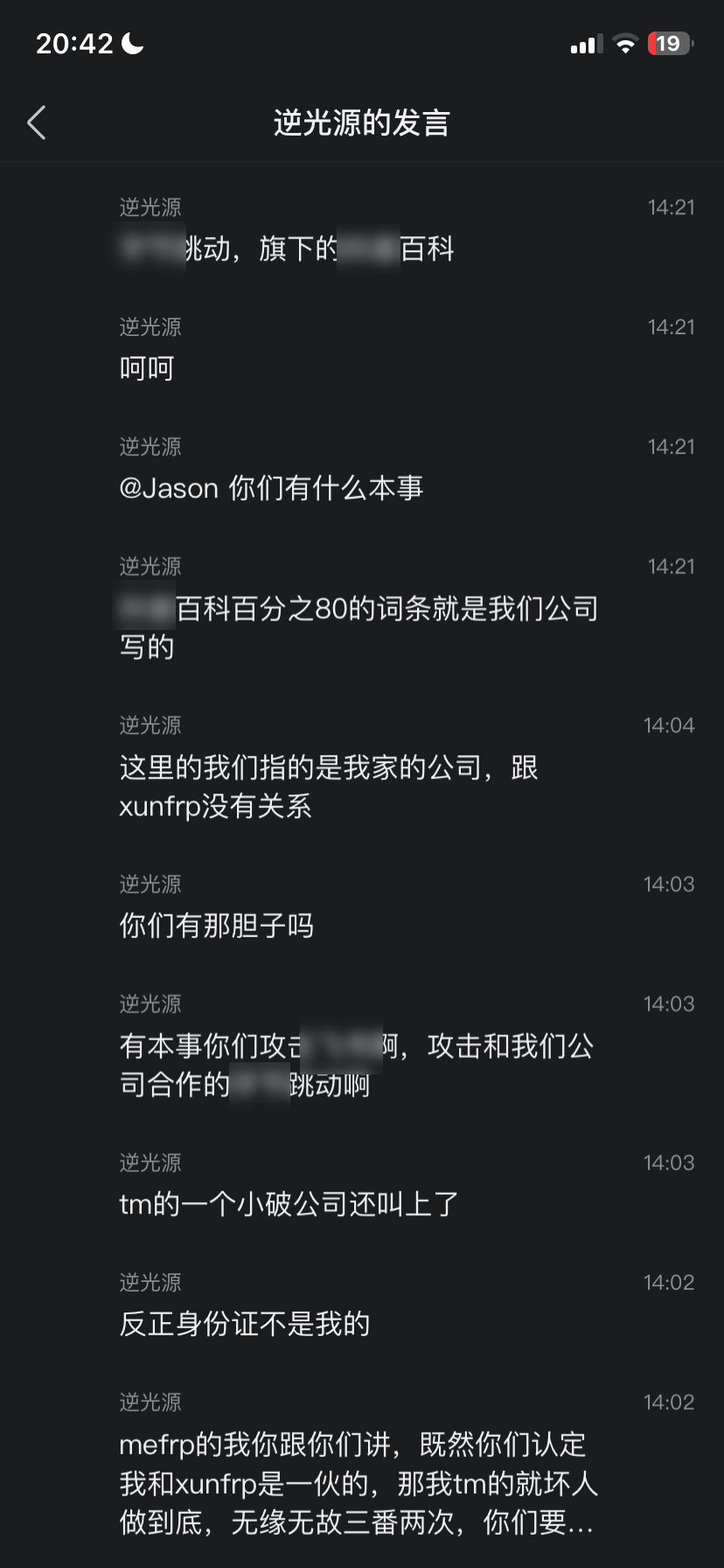Open the message starting '有本事你们攻击'
This screenshot has width=724, height=1568.
pos(357,1065)
